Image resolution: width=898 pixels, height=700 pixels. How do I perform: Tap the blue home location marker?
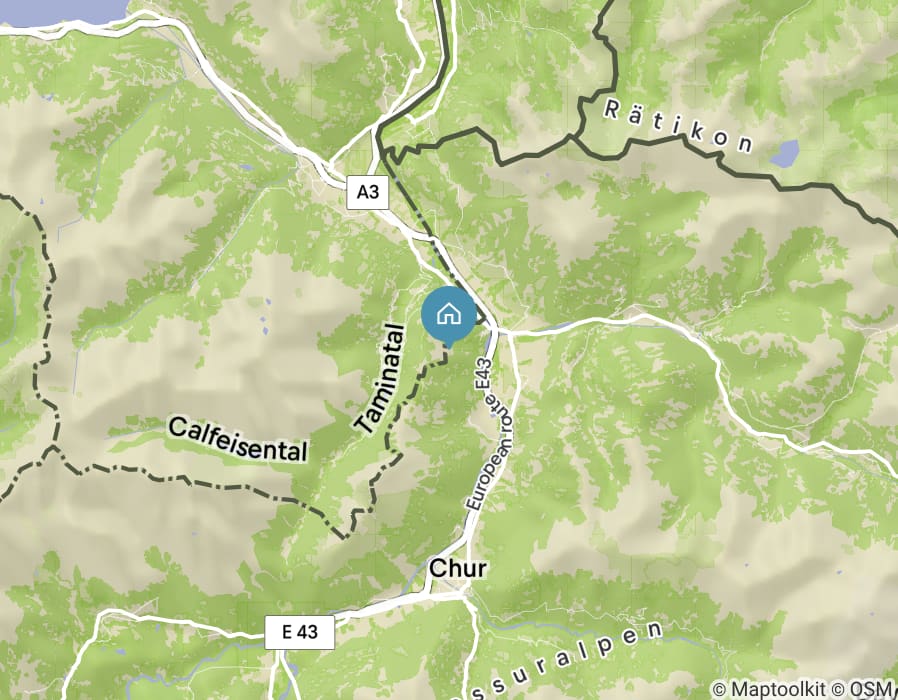click(449, 314)
